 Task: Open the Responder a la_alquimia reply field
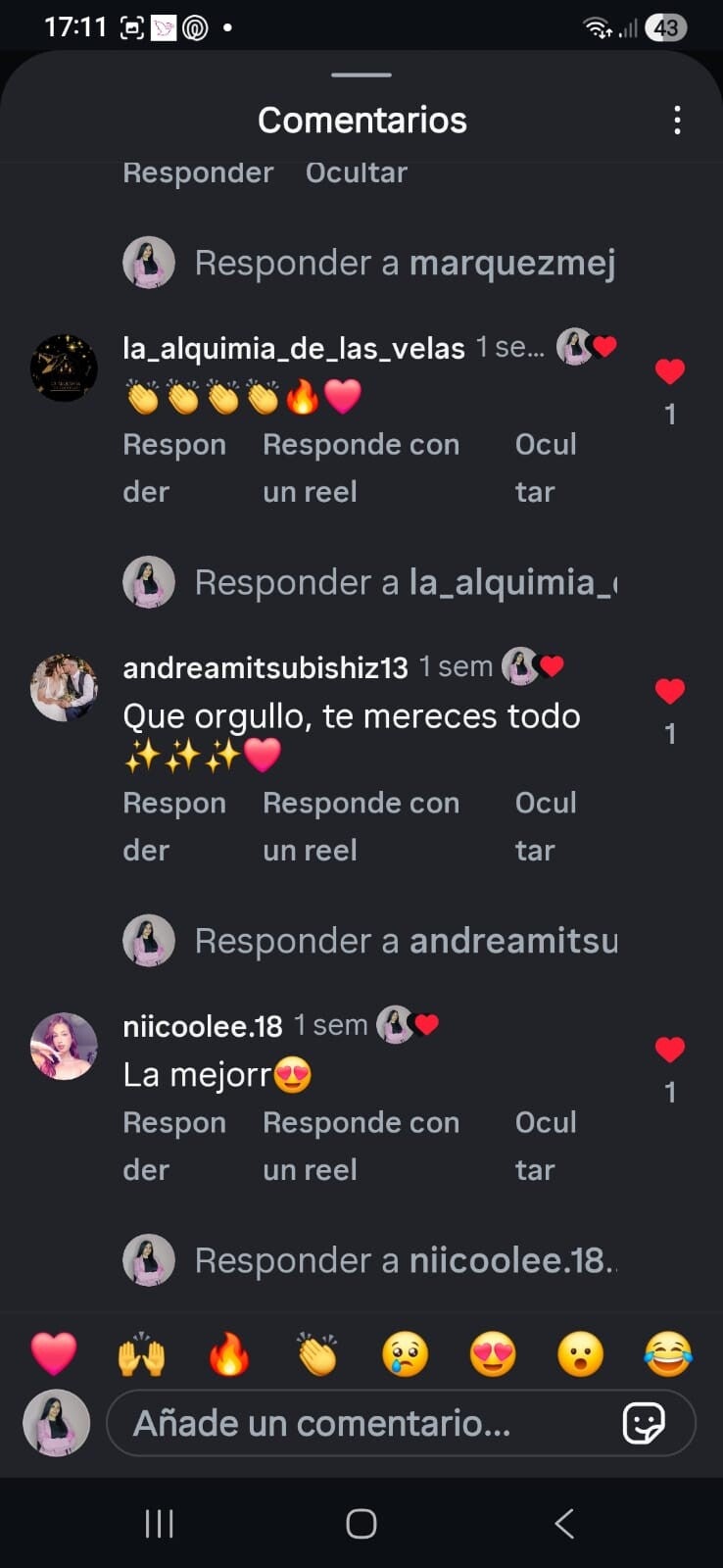pos(404,582)
